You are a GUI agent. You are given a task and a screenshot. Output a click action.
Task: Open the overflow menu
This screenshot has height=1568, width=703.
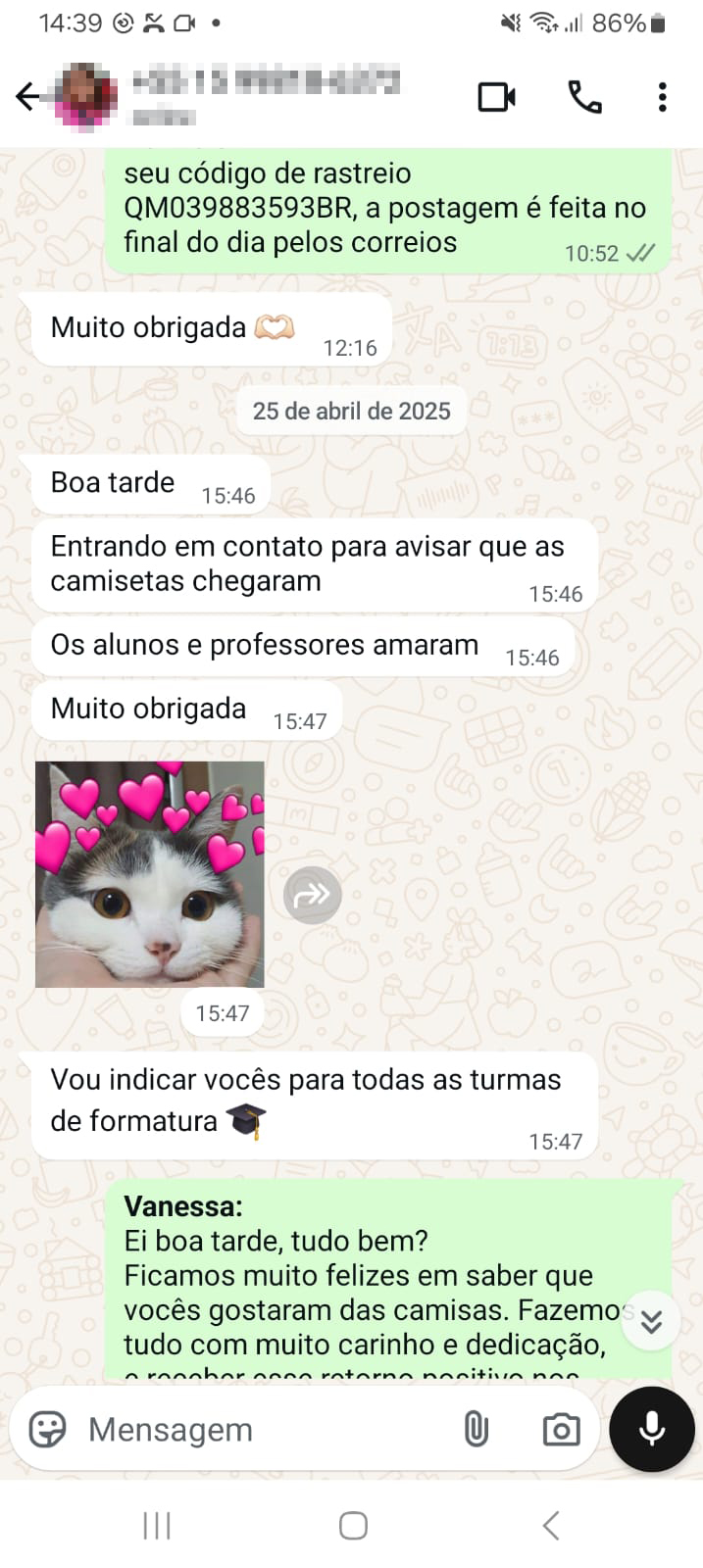tap(663, 97)
